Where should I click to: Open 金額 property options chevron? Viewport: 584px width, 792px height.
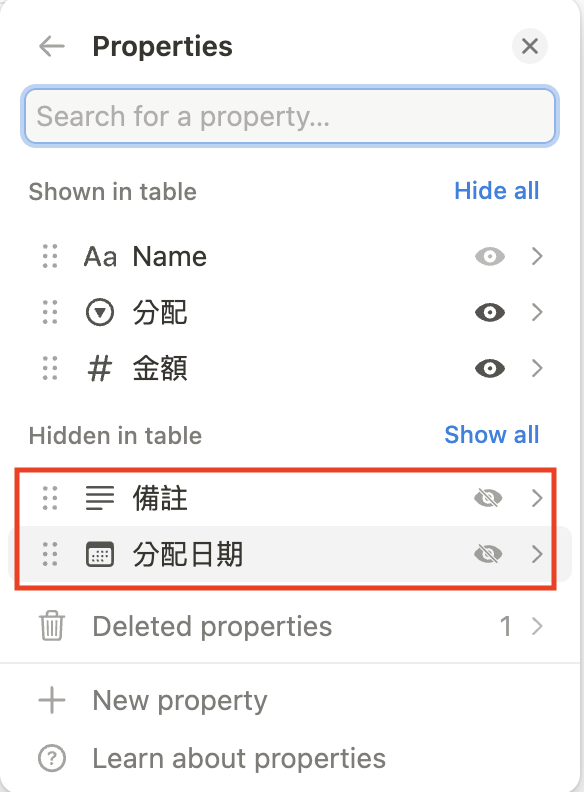tap(537, 368)
